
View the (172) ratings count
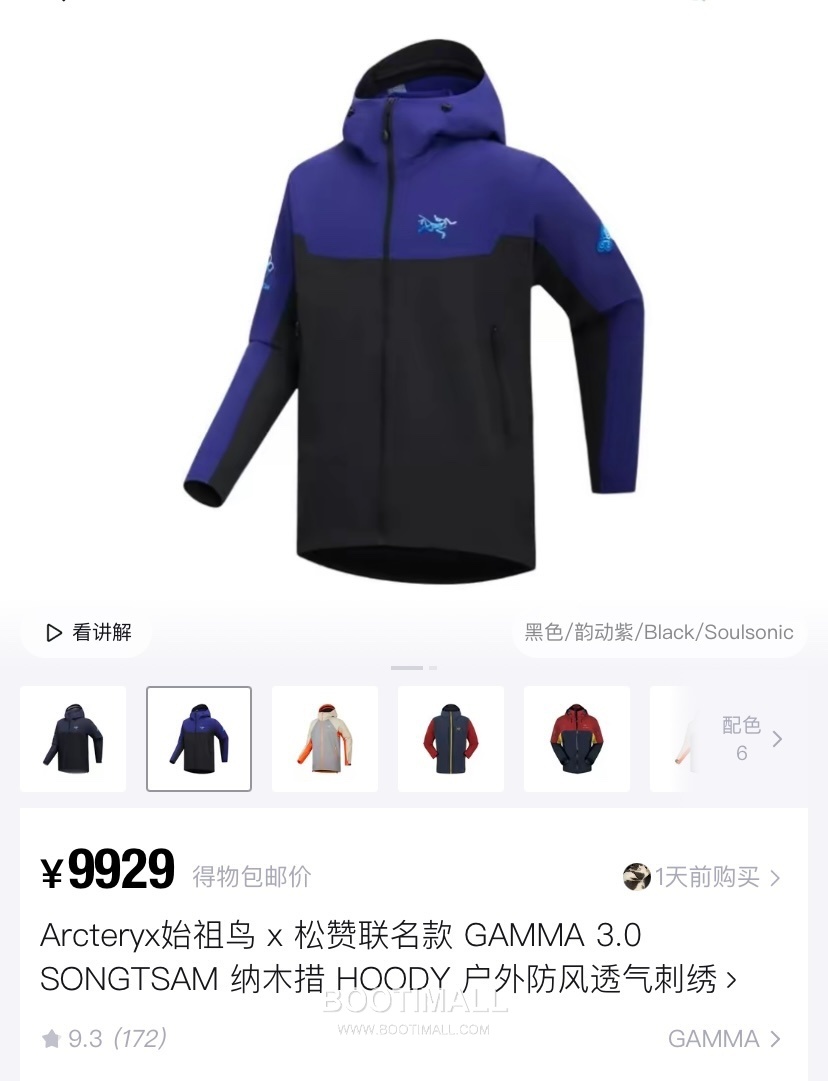click(140, 1038)
